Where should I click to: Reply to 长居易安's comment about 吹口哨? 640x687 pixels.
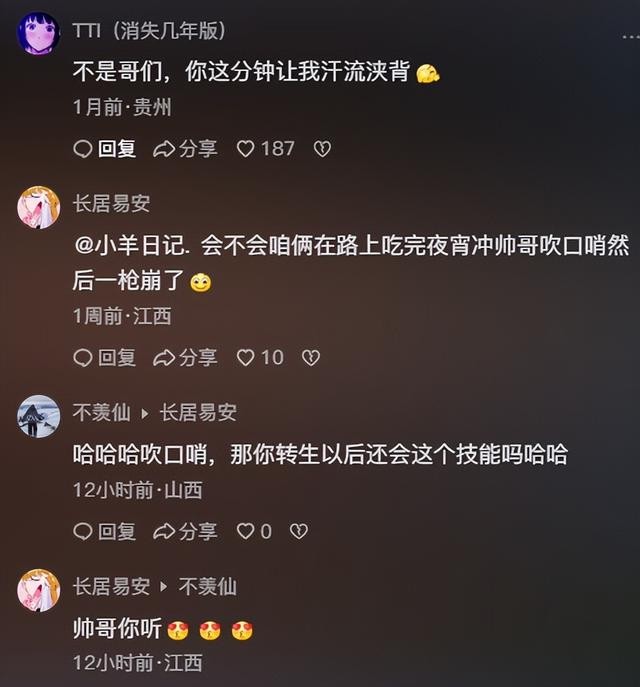(105, 357)
